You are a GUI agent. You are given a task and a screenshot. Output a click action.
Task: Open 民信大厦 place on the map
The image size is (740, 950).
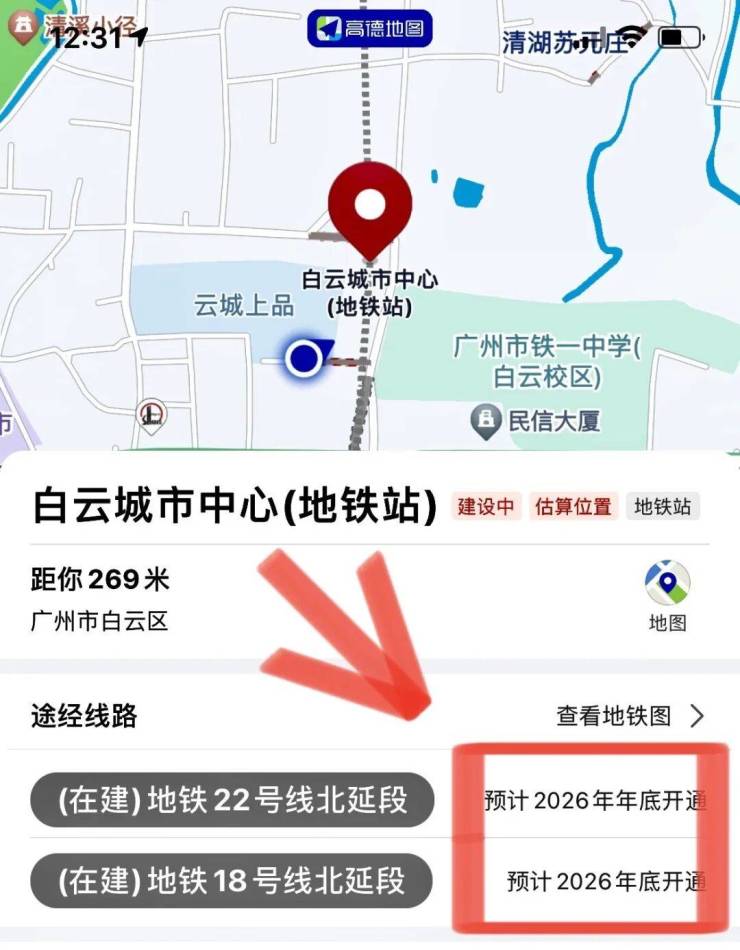tap(538, 421)
